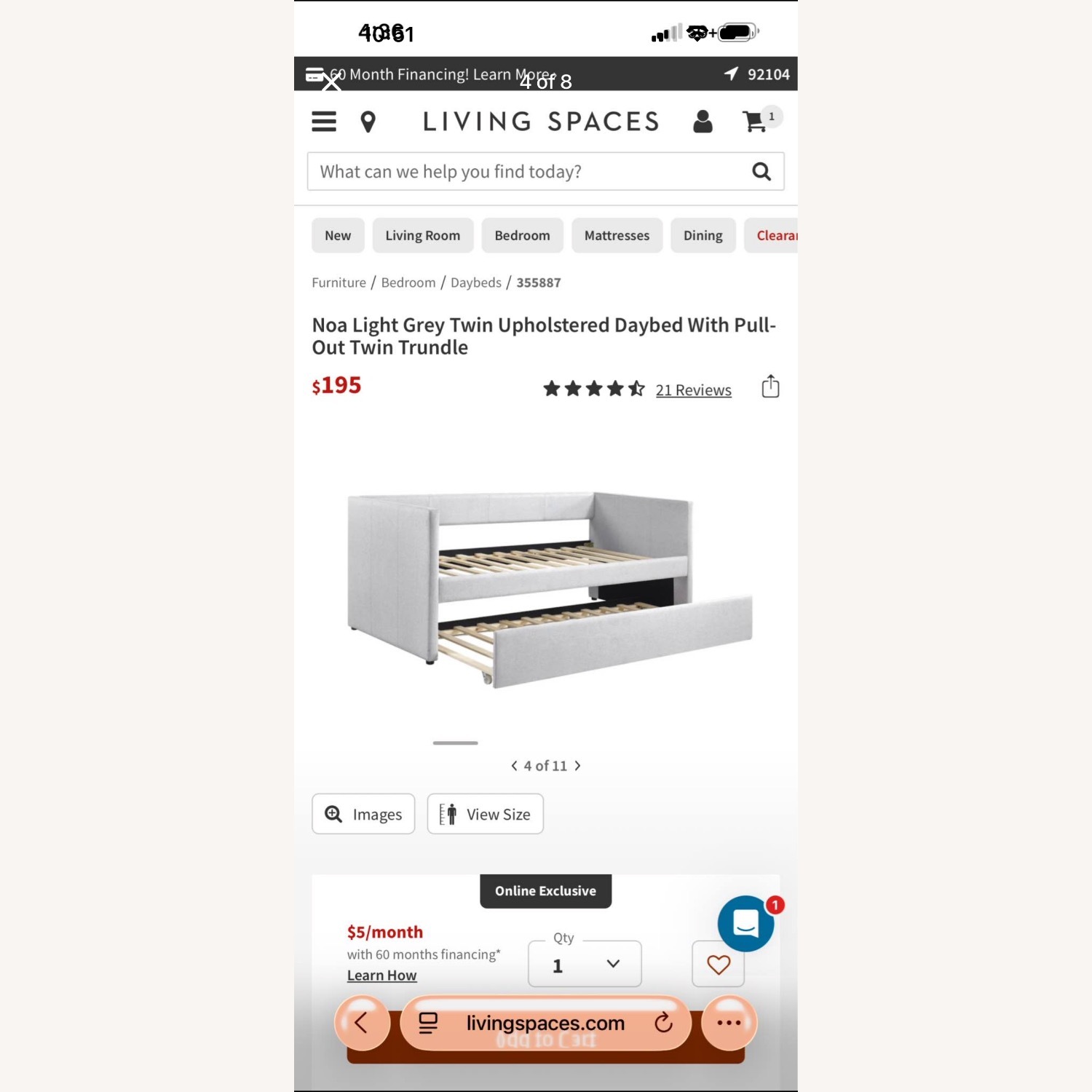Share this daybed product
Viewport: 1092px width, 1092px height.
[770, 387]
